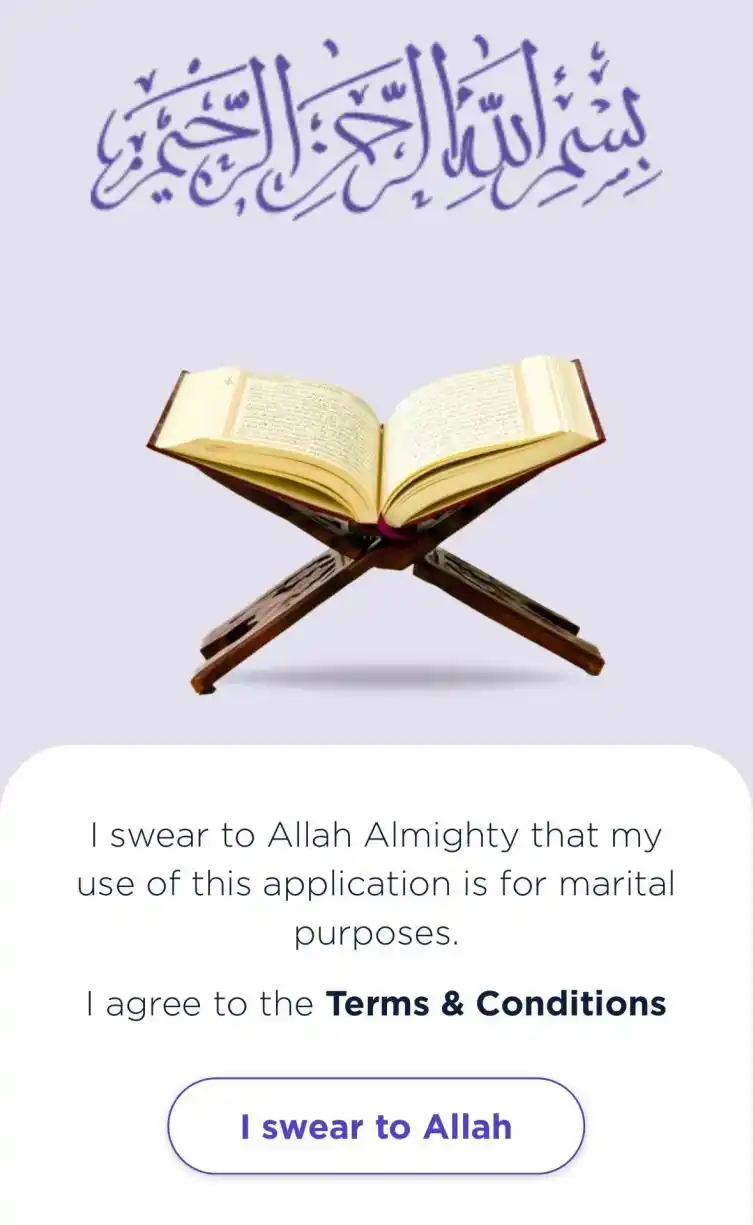The width and height of the screenshot is (753, 1225).
Task: Open the Terms & Conditions link
Action: (496, 1003)
